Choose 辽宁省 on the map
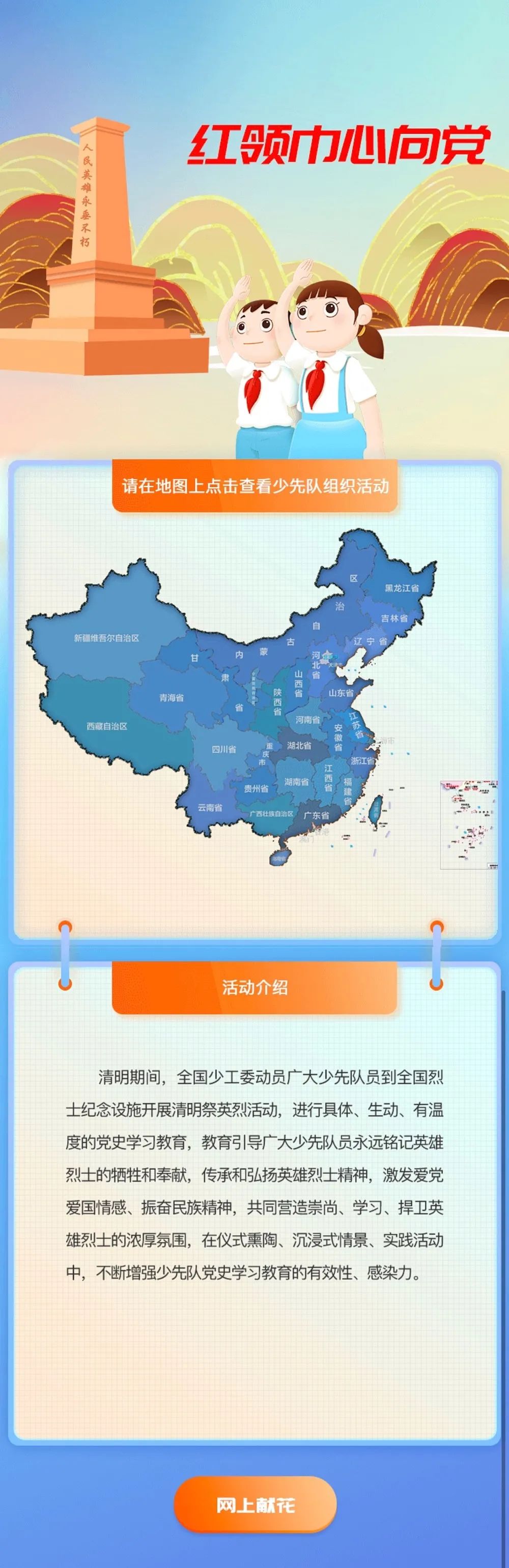 tap(370, 641)
